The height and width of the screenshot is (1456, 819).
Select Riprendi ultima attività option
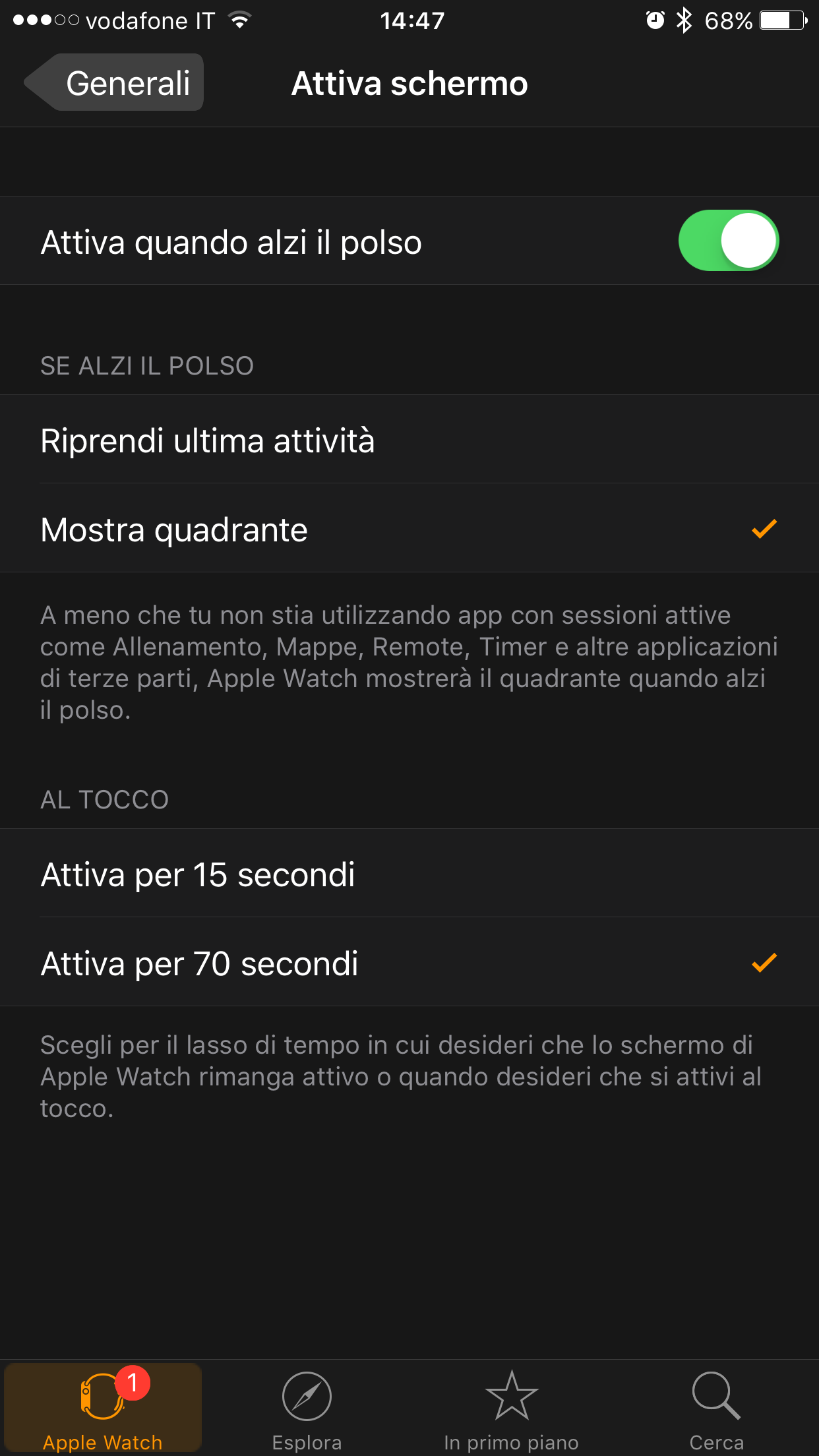click(x=409, y=440)
